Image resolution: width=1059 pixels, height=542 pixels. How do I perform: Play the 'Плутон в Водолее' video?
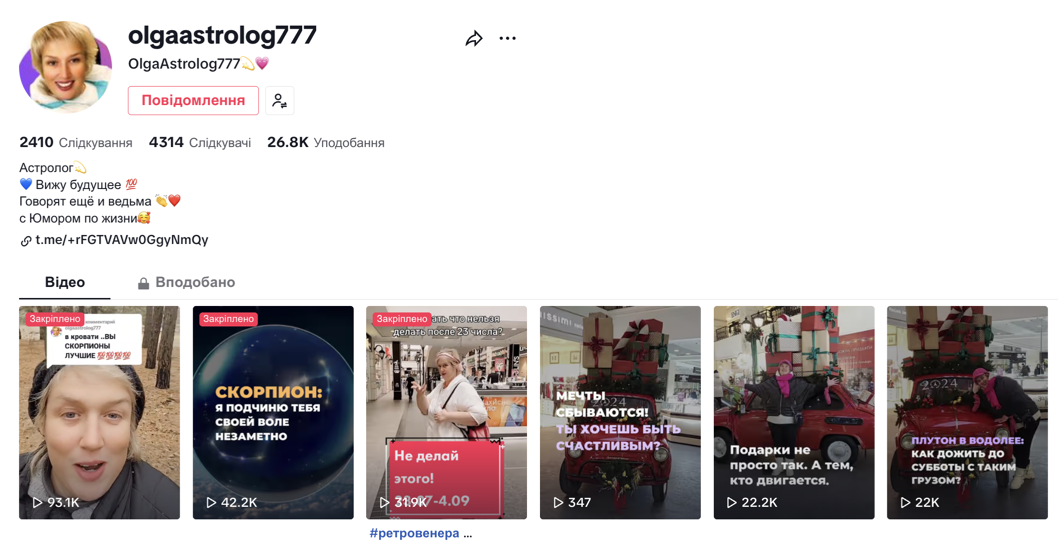(967, 412)
